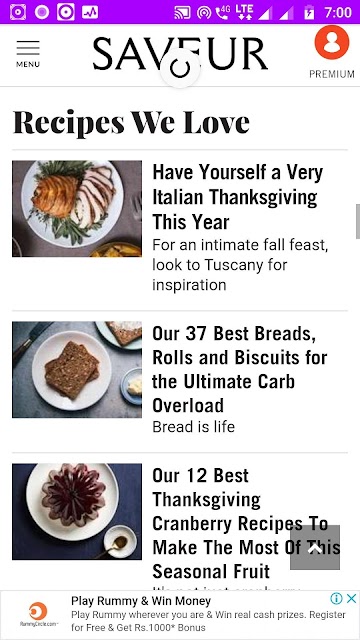Open the hamburger menu

pos(28,53)
